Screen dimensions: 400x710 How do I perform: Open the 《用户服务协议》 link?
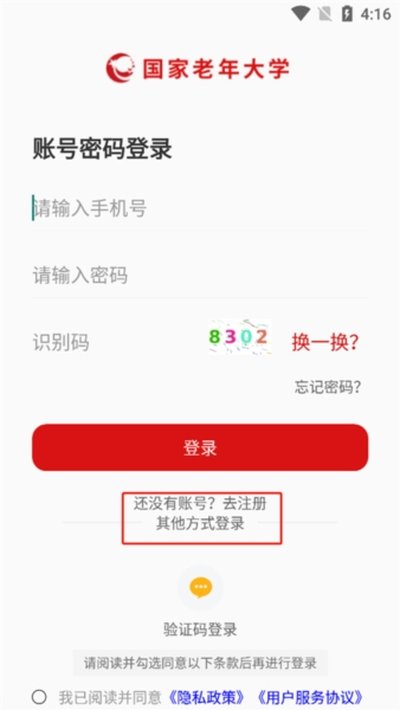(310, 697)
